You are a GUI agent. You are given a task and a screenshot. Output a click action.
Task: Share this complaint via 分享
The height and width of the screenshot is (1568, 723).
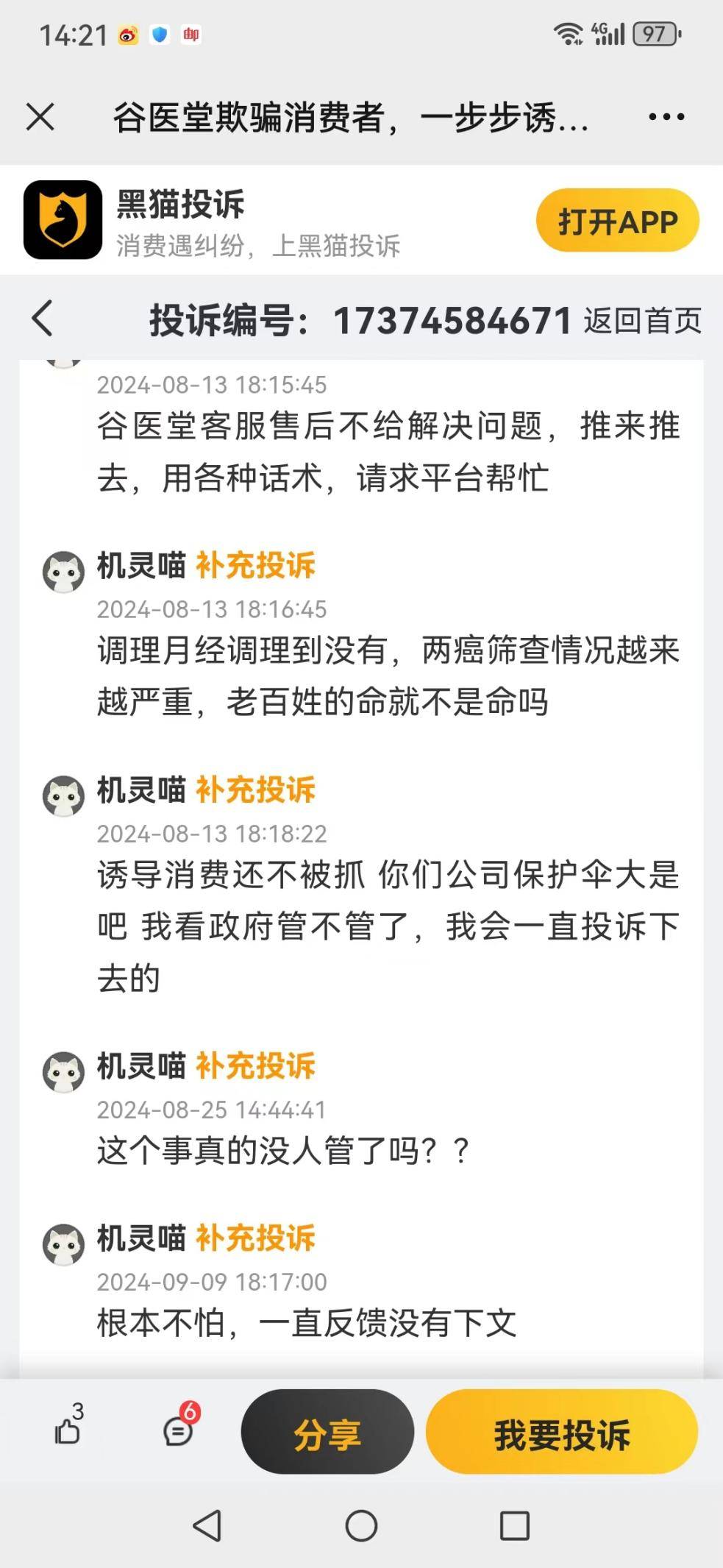[327, 1432]
